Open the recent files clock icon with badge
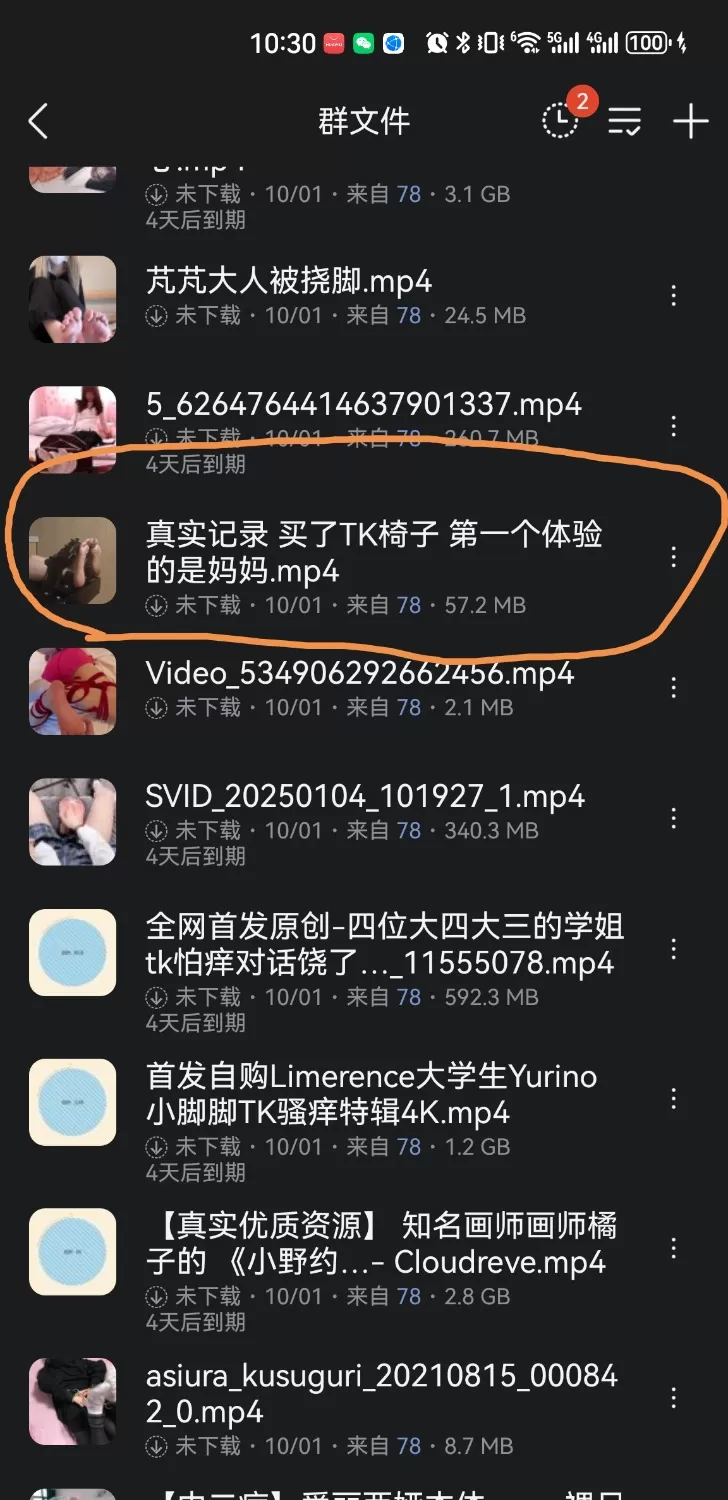728x1500 pixels. (560, 120)
